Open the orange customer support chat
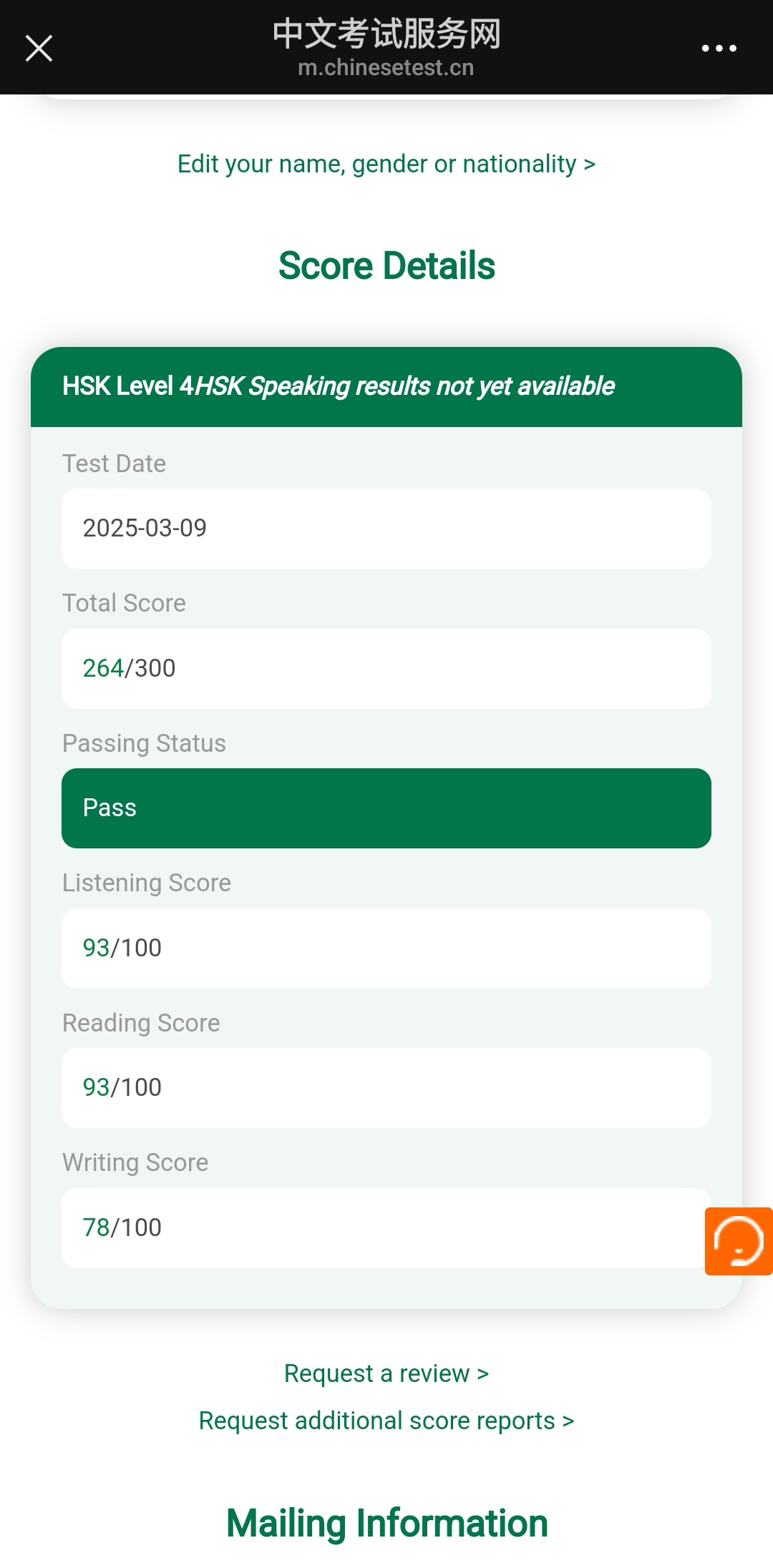Image resolution: width=773 pixels, height=1568 pixels. click(x=739, y=1241)
